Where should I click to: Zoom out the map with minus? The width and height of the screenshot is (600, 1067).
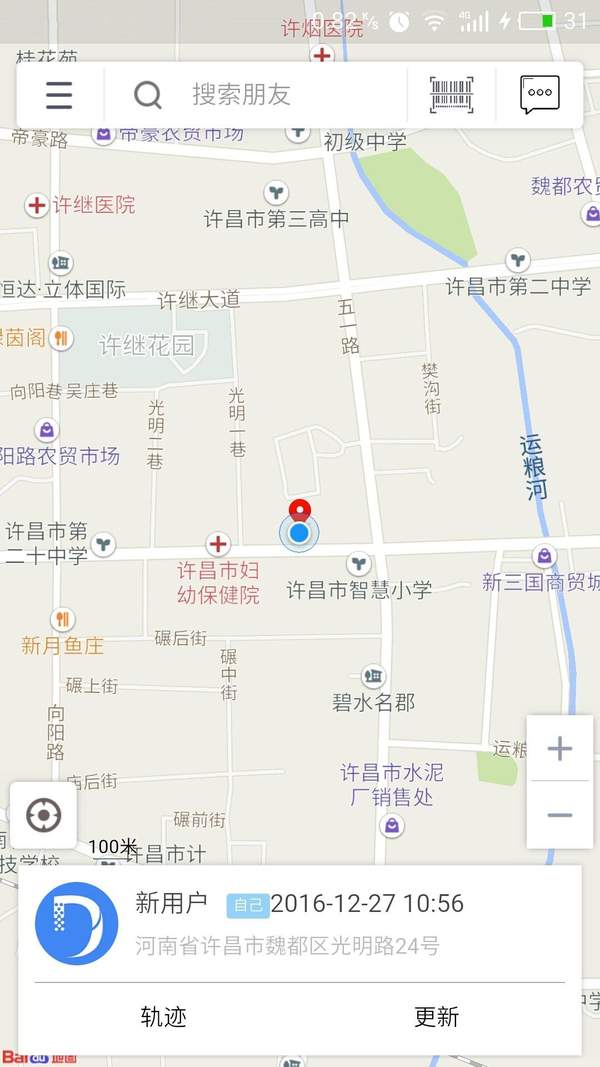(x=560, y=815)
